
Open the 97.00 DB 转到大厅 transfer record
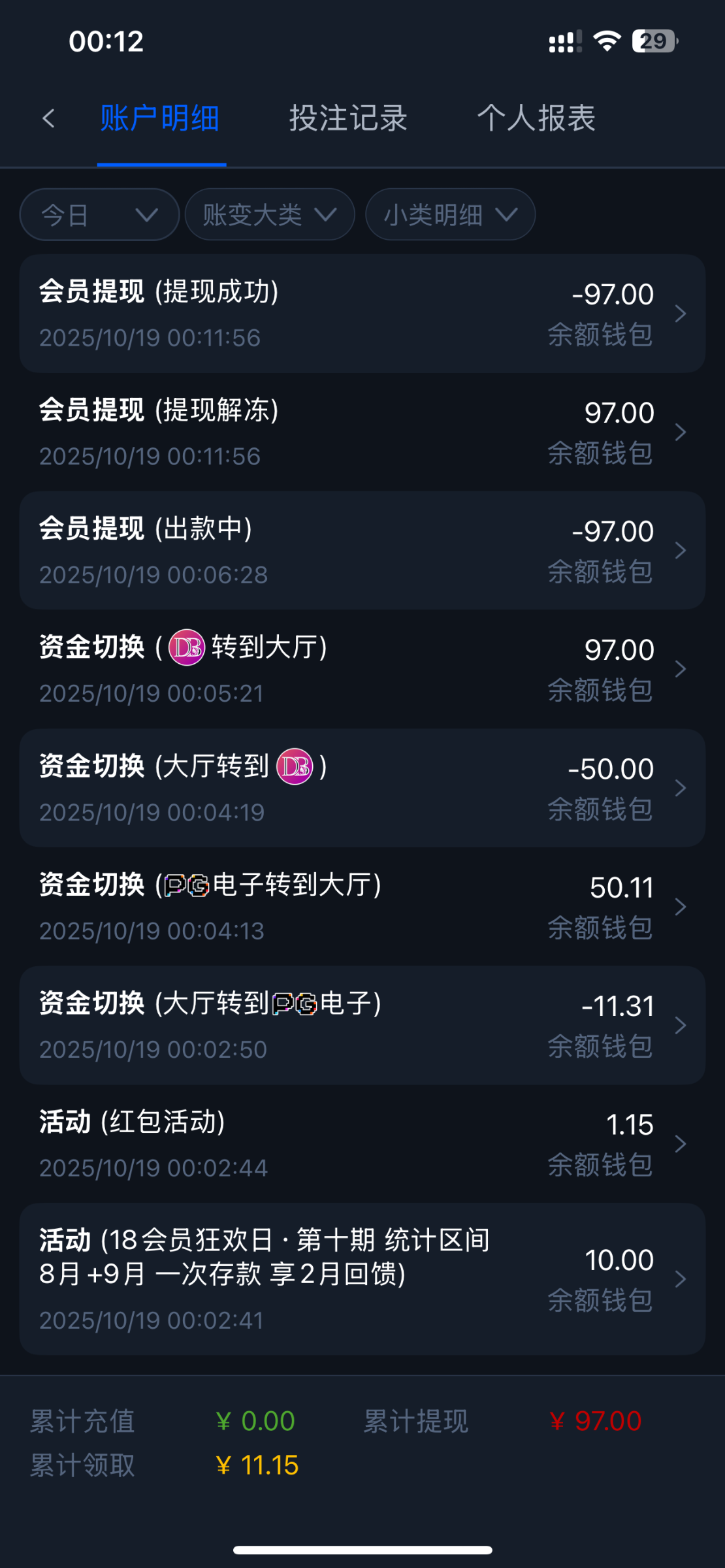coord(362,669)
